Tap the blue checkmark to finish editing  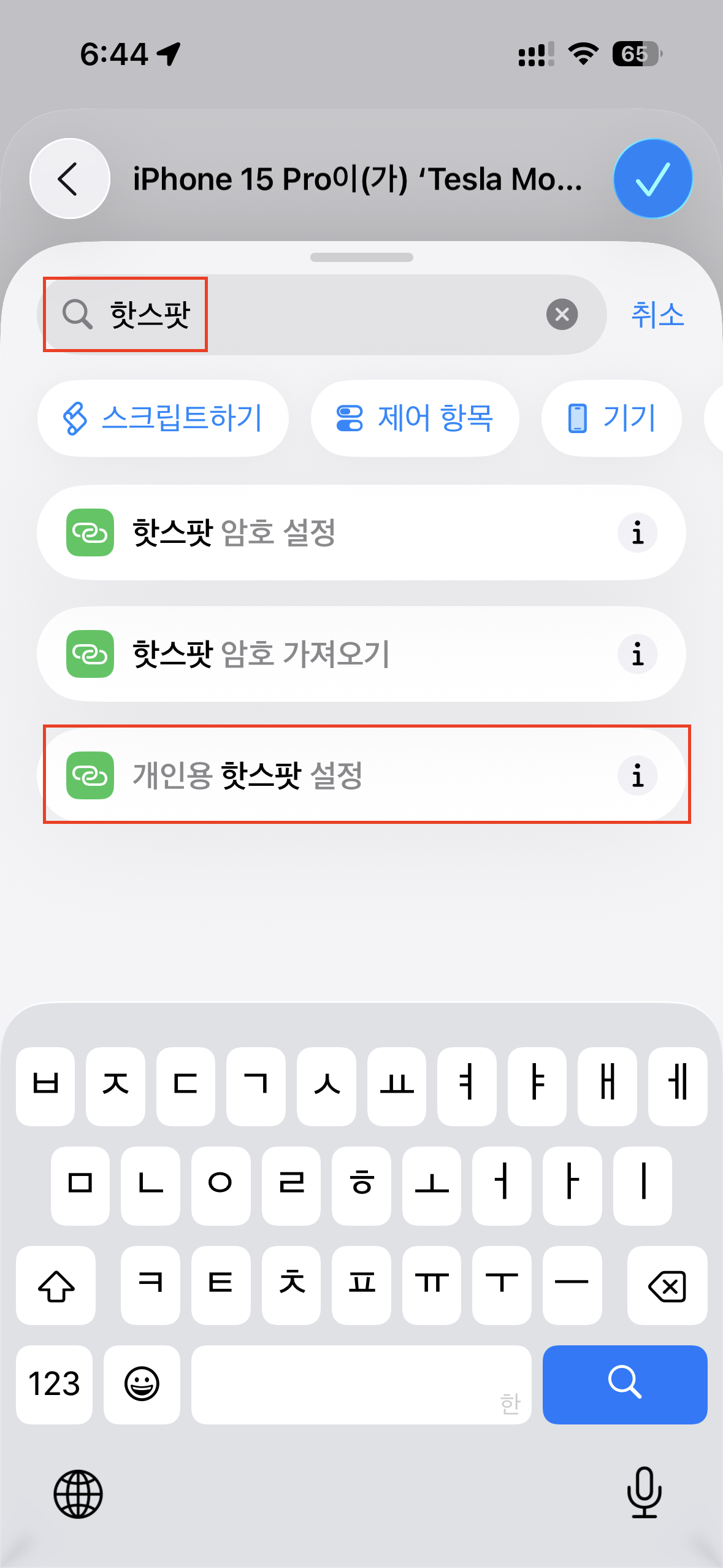coord(653,177)
